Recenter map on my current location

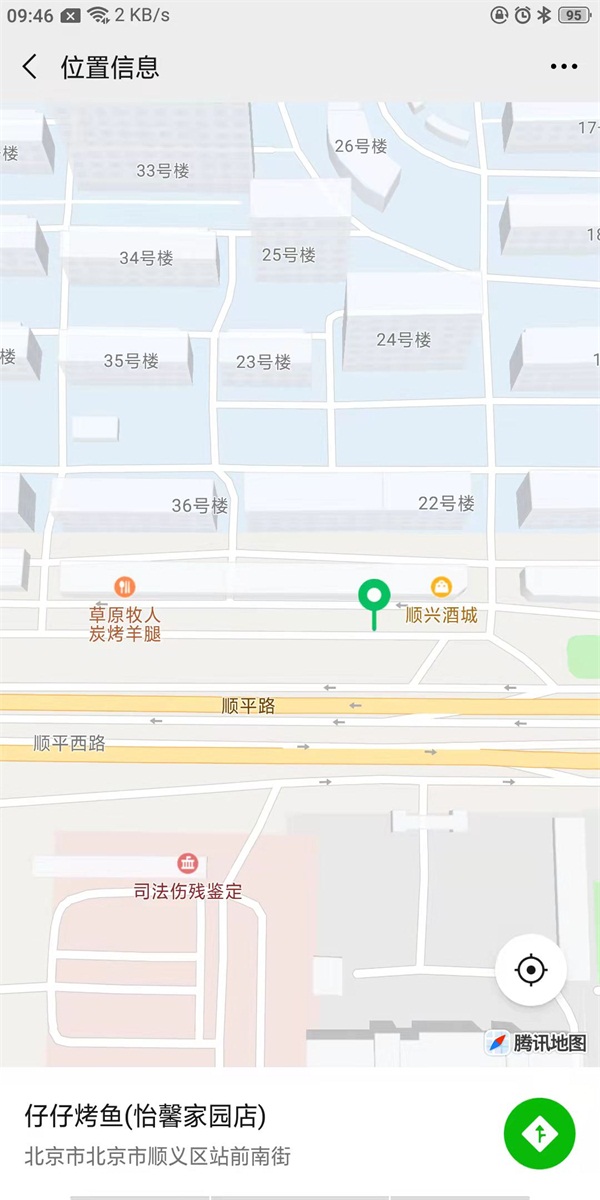pos(531,970)
